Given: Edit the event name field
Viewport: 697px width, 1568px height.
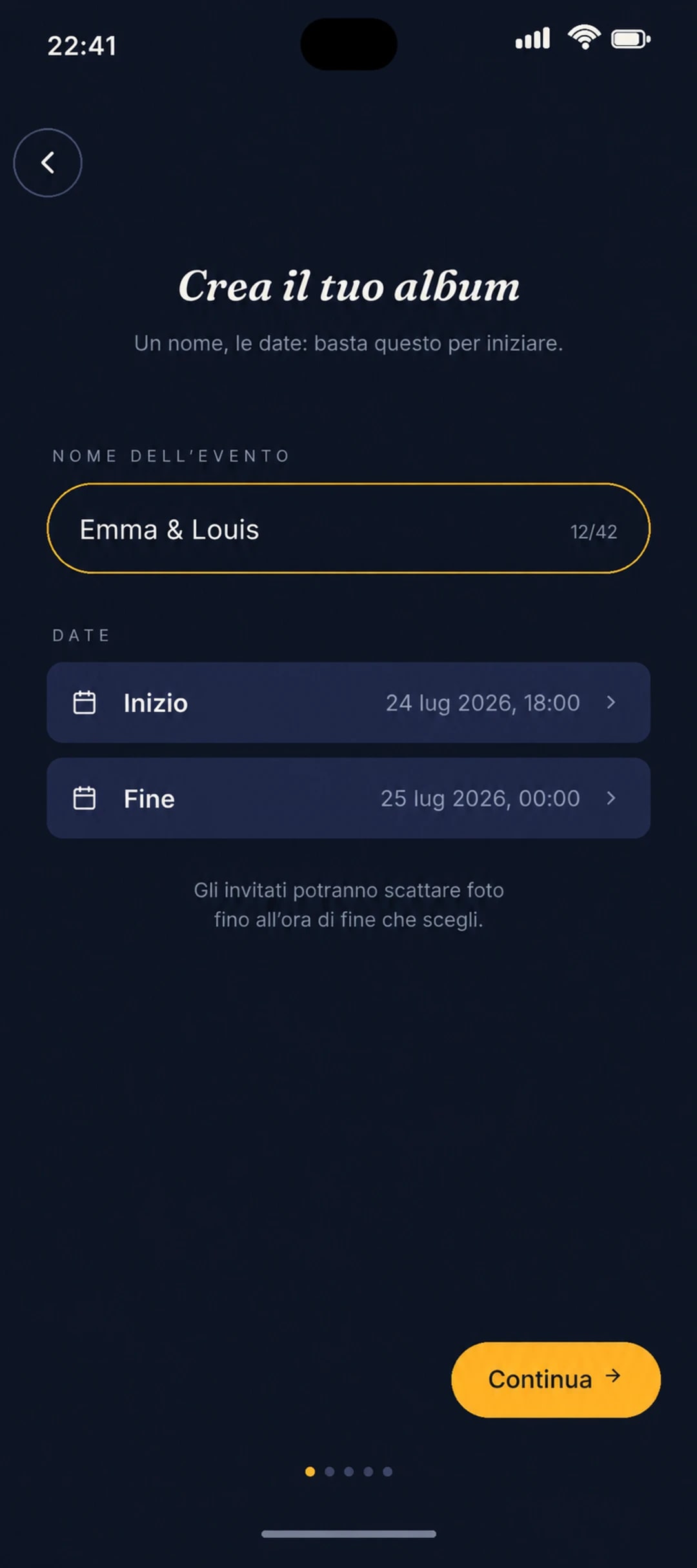Looking at the screenshot, I should [348, 528].
